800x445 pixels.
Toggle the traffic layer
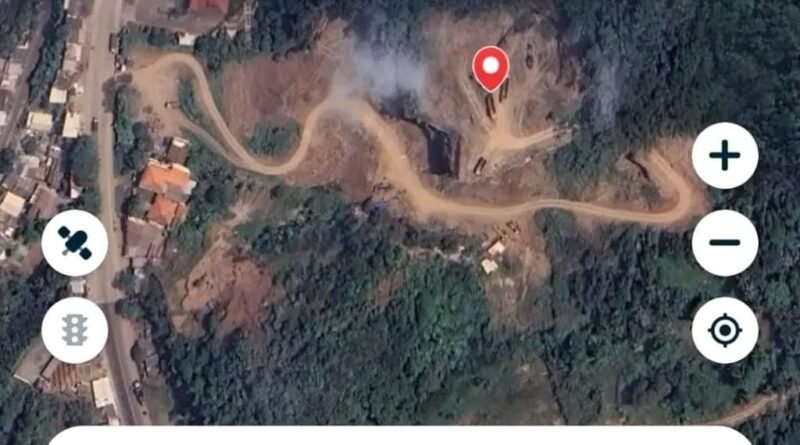point(75,330)
